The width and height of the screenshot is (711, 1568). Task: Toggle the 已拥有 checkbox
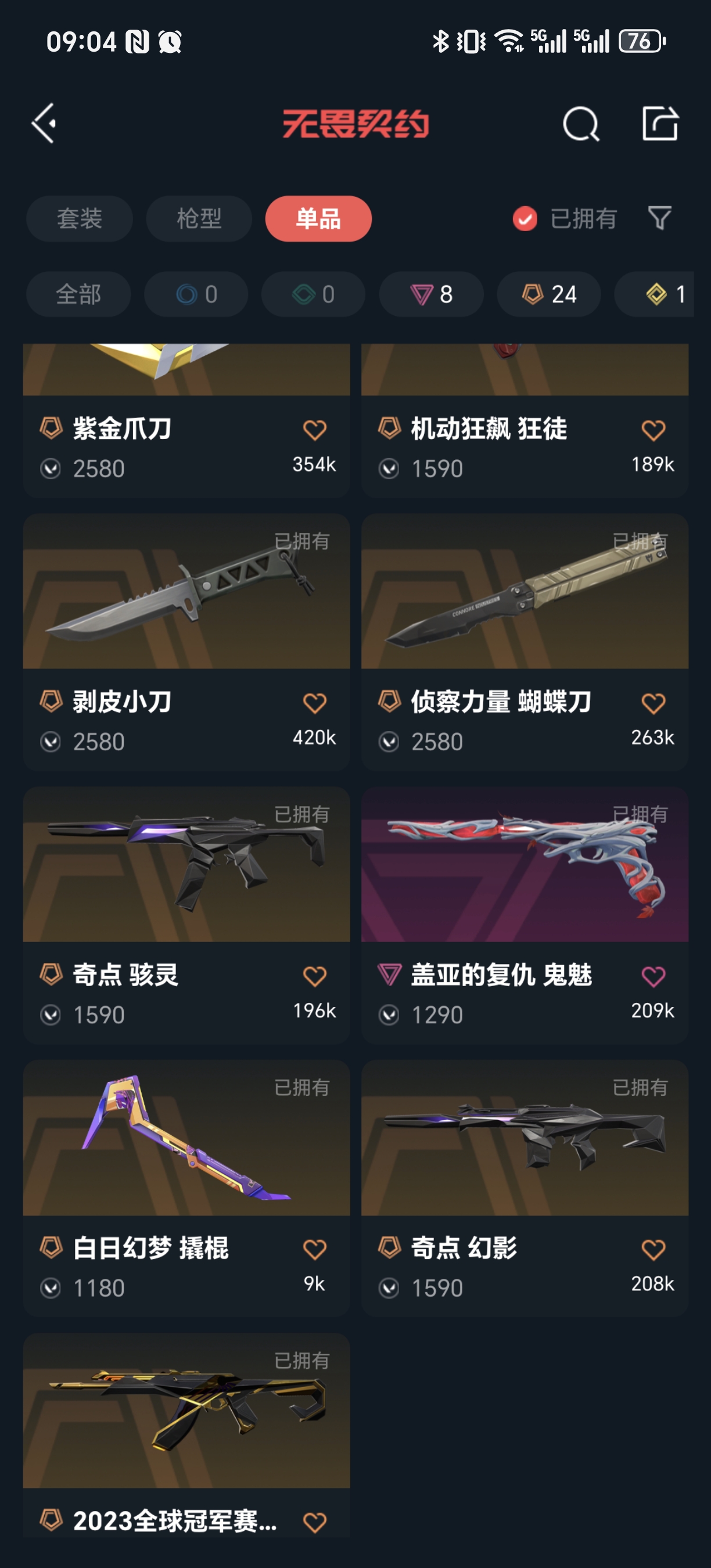(525, 218)
